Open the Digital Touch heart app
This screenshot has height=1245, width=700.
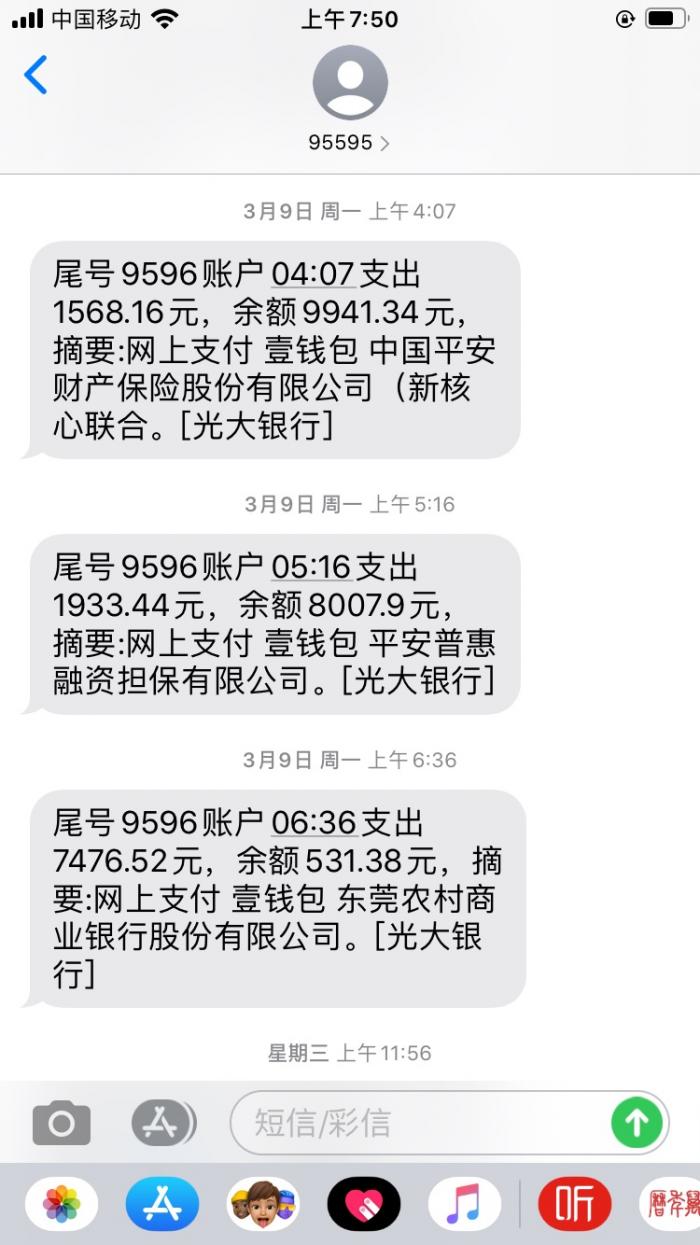[364, 1204]
